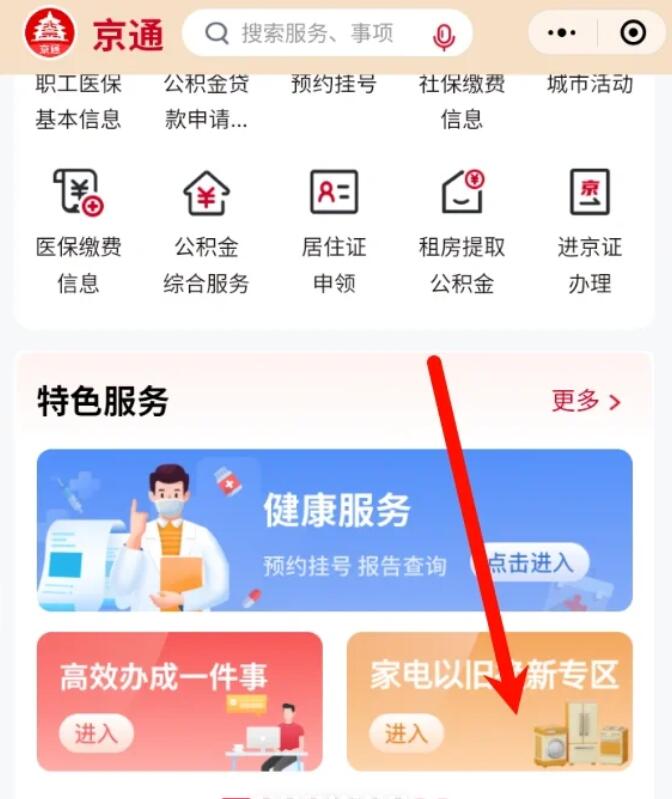Open 租房提取公积金 service
This screenshot has height=799, width=672.
coord(461,232)
